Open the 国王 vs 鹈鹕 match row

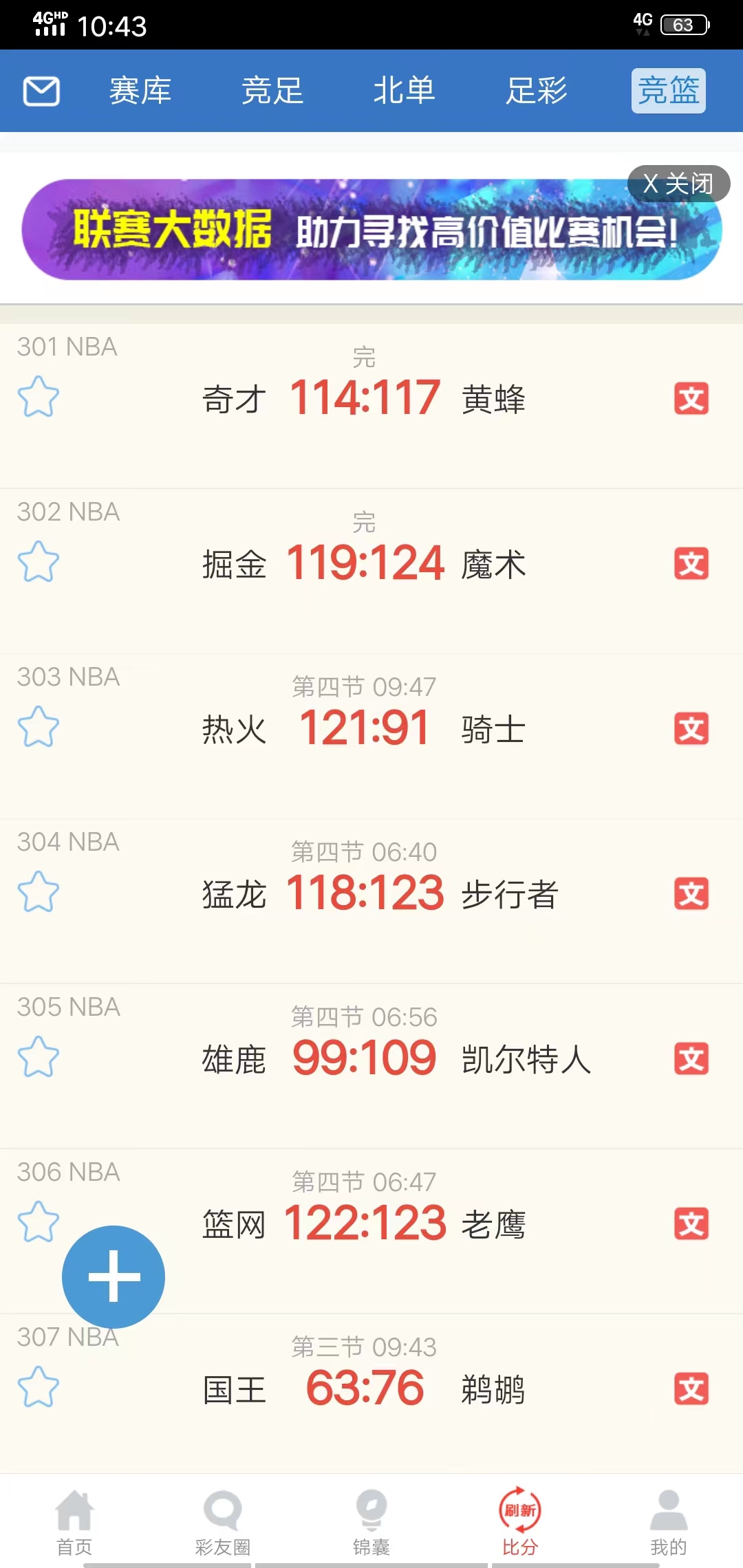(365, 1389)
